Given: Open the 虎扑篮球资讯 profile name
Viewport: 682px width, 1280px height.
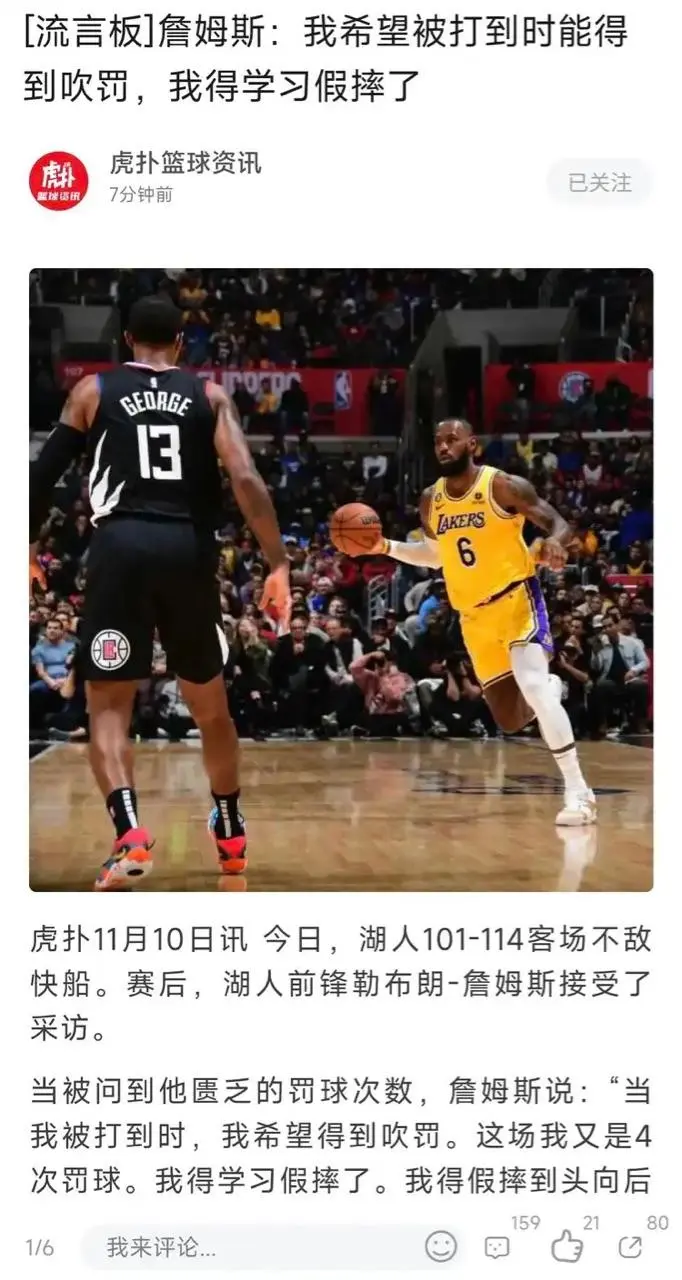Looking at the screenshot, I should 185,163.
